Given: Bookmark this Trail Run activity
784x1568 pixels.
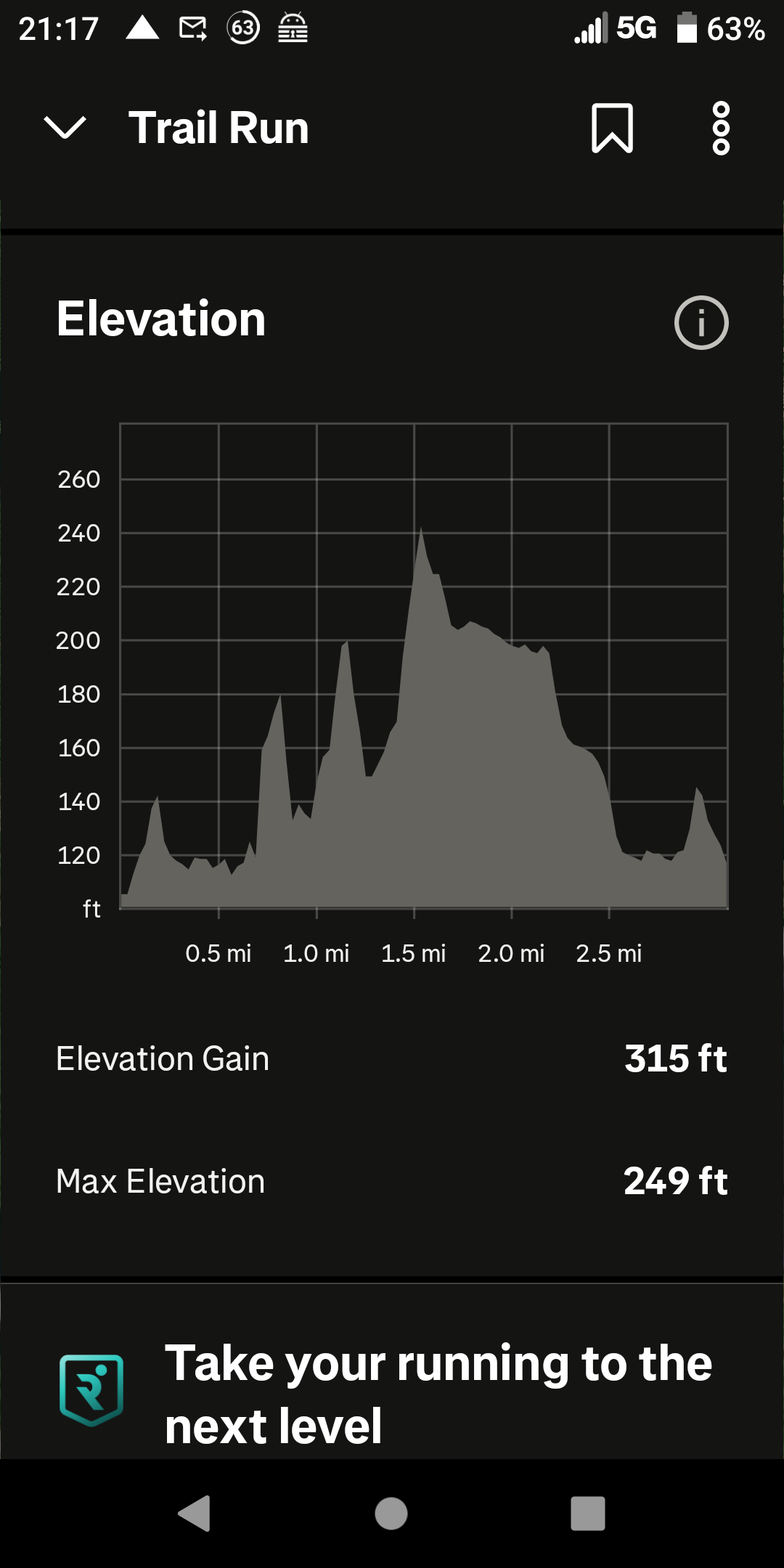Looking at the screenshot, I should click(x=612, y=128).
